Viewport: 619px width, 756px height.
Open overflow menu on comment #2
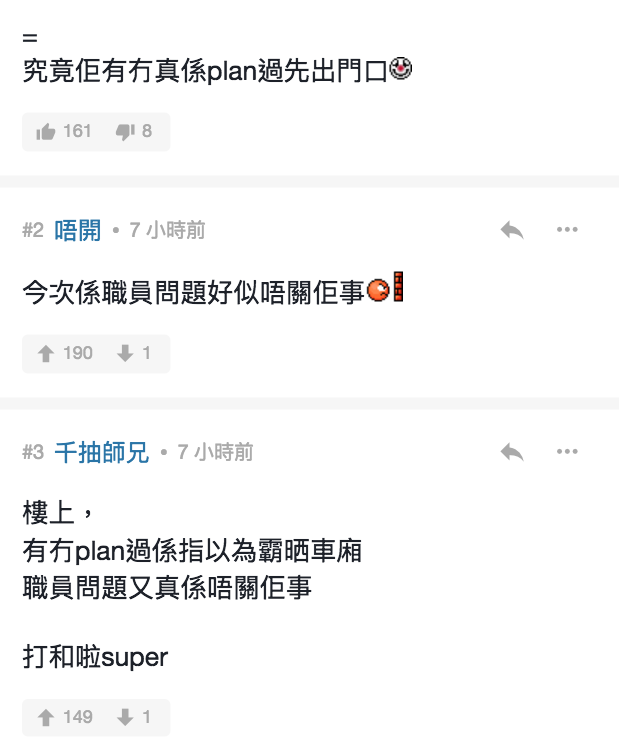567,231
